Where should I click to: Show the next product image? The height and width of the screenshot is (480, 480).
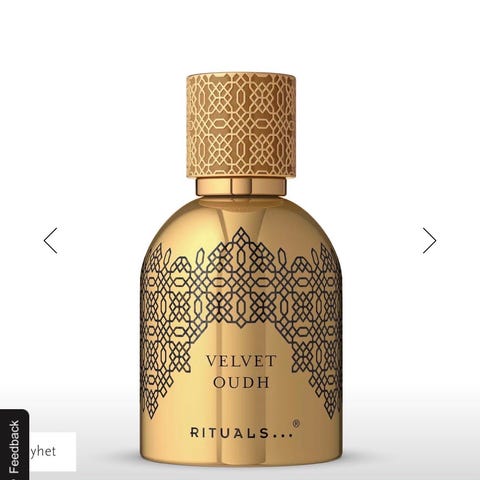[x=429, y=241]
